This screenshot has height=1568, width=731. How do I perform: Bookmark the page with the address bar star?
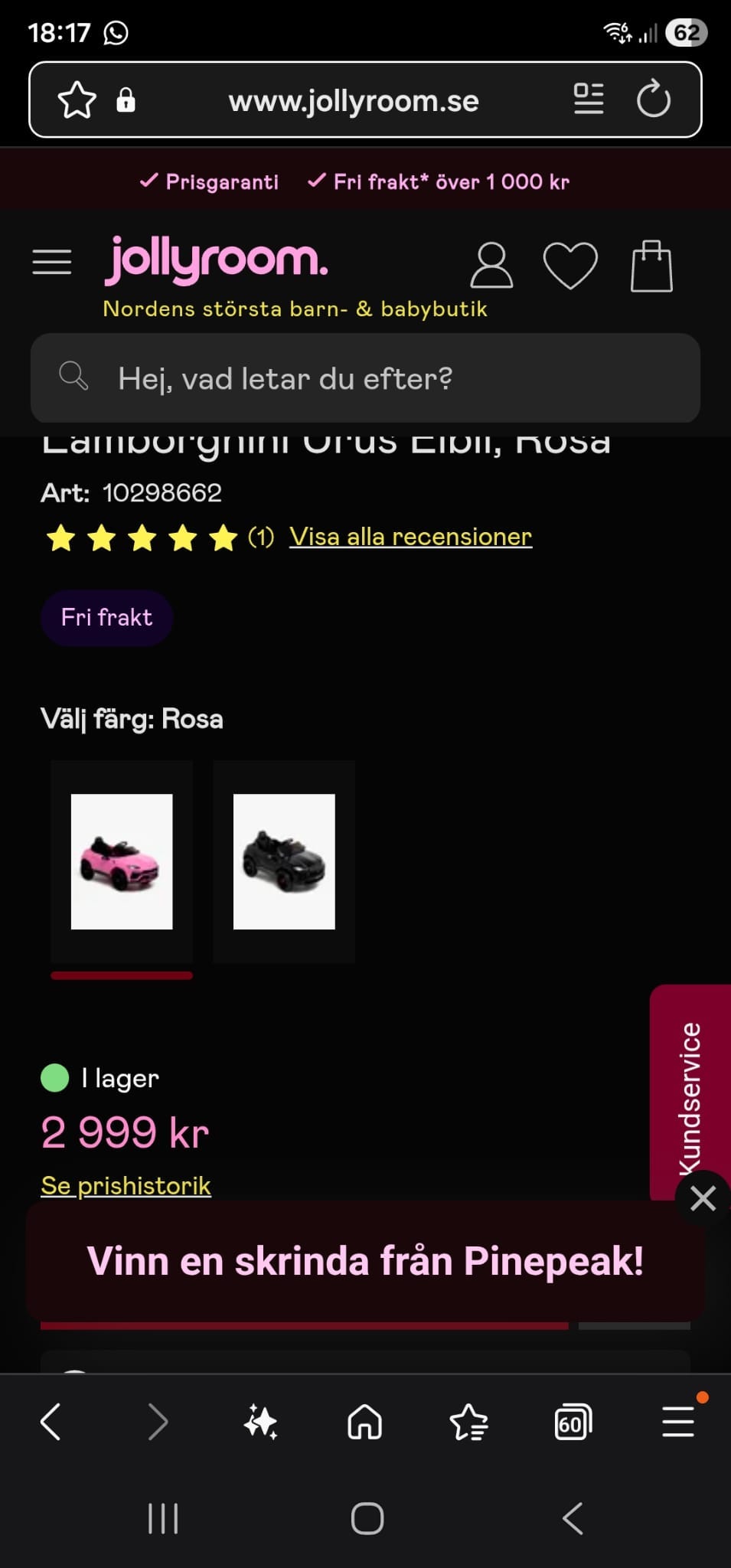[77, 100]
